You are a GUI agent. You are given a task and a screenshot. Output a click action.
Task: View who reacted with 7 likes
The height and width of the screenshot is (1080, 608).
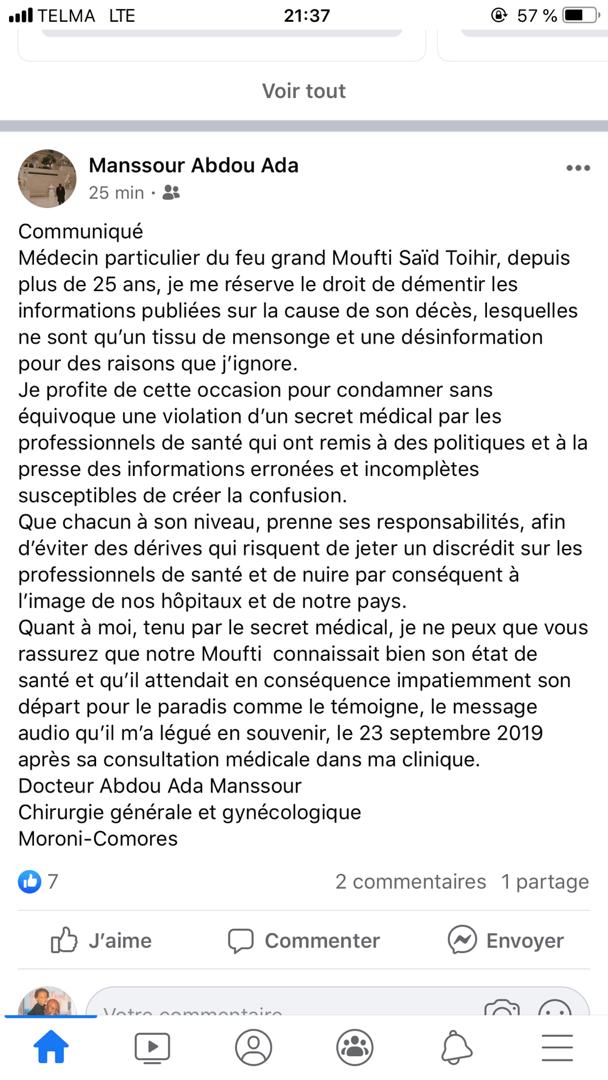click(x=40, y=882)
